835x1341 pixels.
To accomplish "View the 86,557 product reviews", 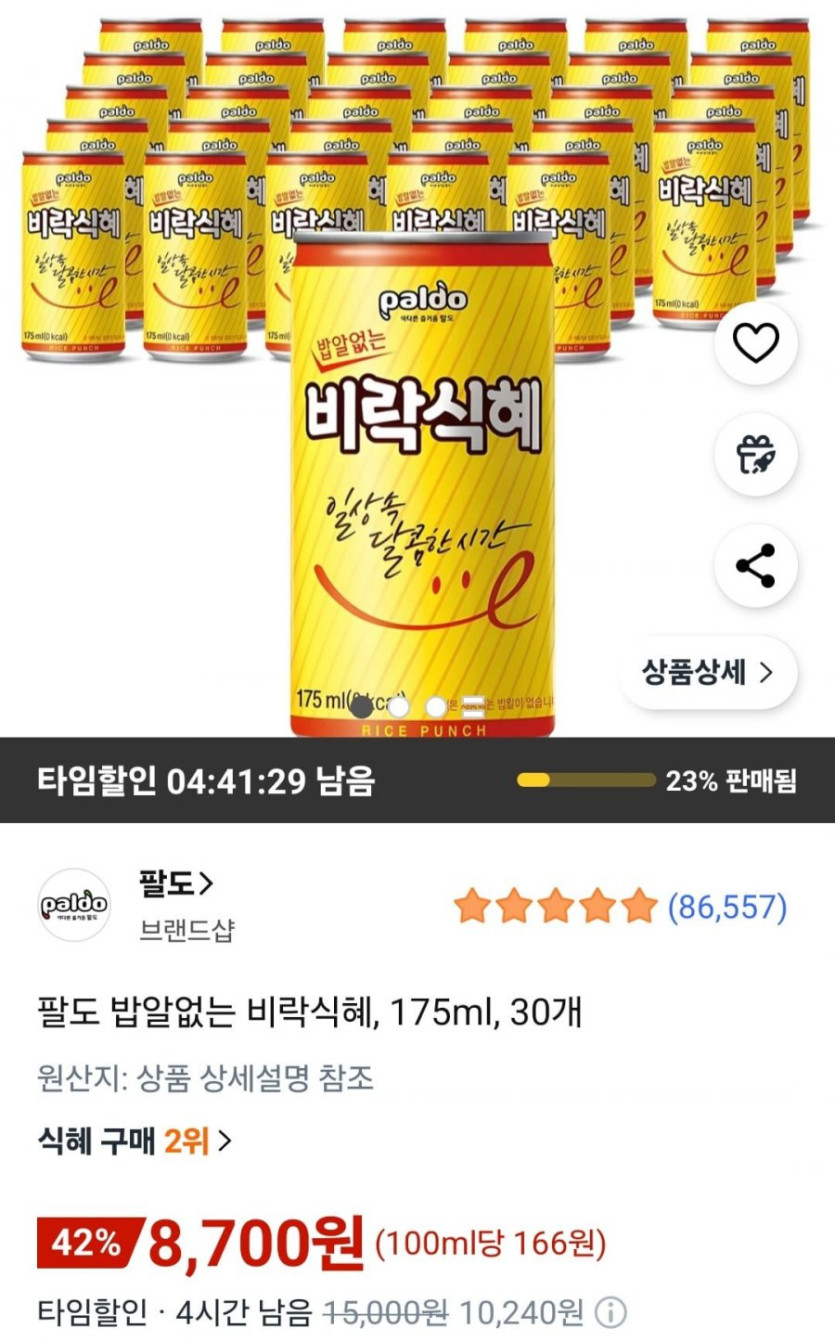I will (x=727, y=907).
